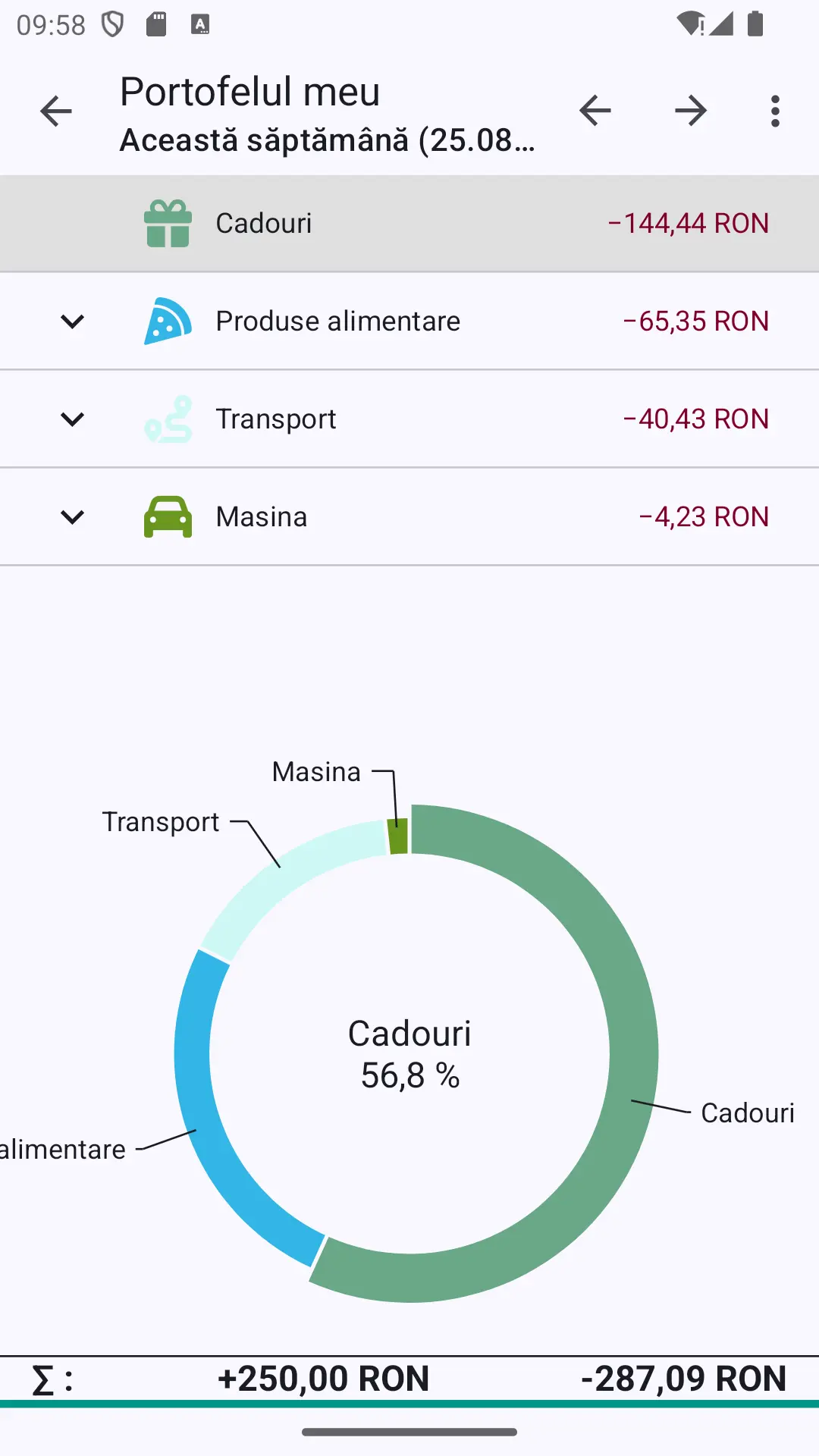Expand the Produse alimentare category
This screenshot has height=1456, width=819.
point(72,322)
